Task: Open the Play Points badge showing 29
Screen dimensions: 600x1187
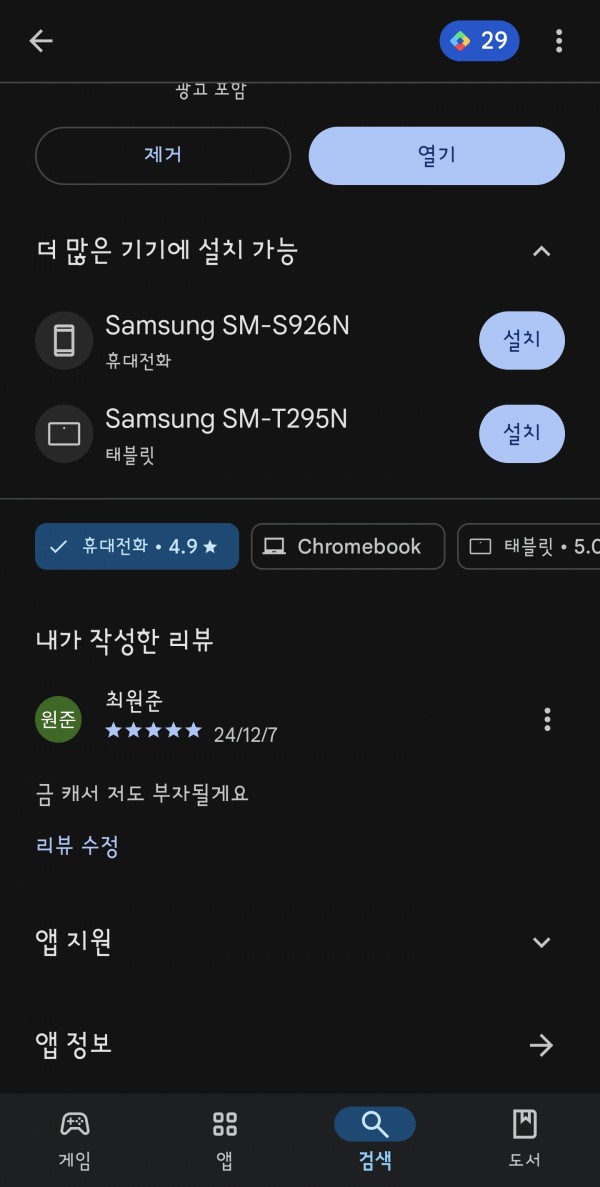Action: click(479, 41)
